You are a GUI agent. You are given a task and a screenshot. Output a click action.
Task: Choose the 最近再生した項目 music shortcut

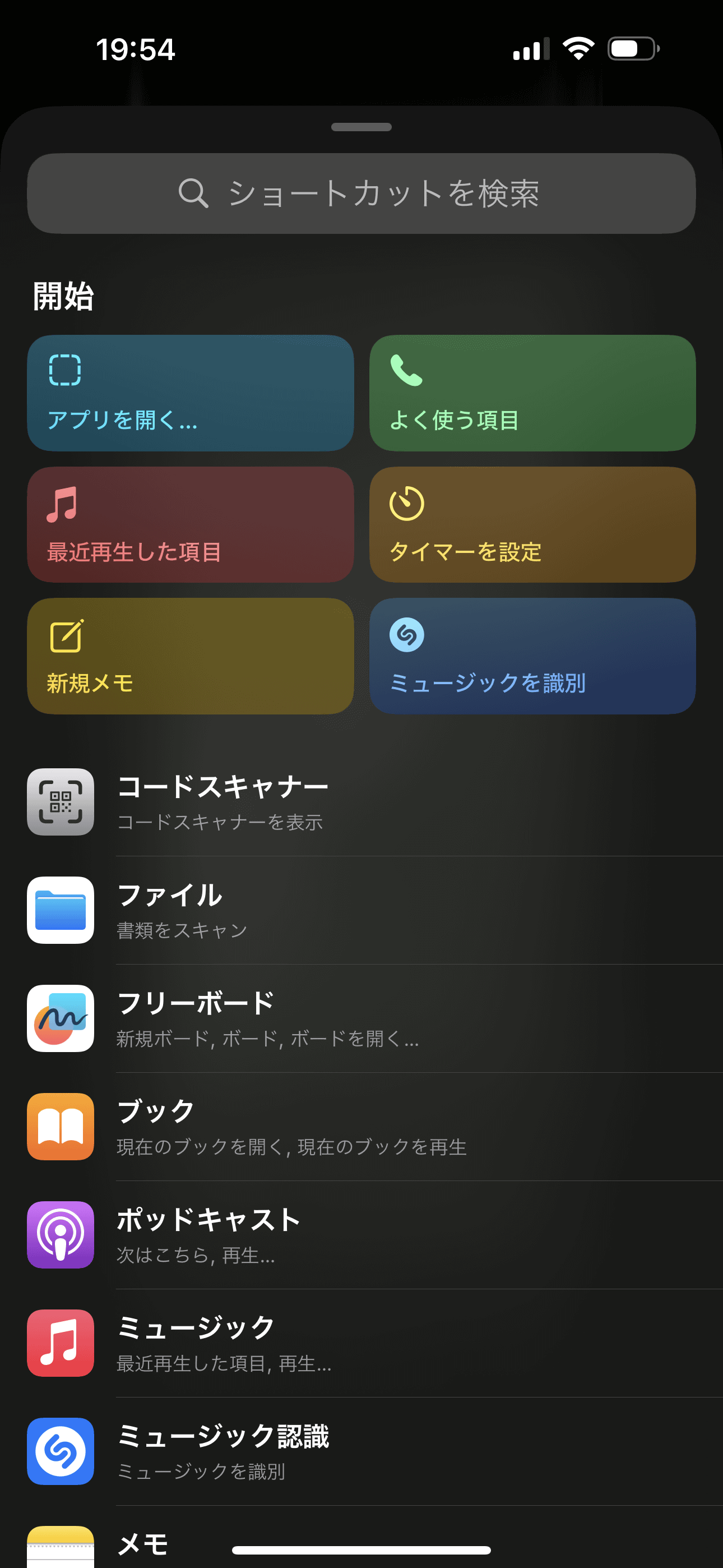tap(191, 525)
